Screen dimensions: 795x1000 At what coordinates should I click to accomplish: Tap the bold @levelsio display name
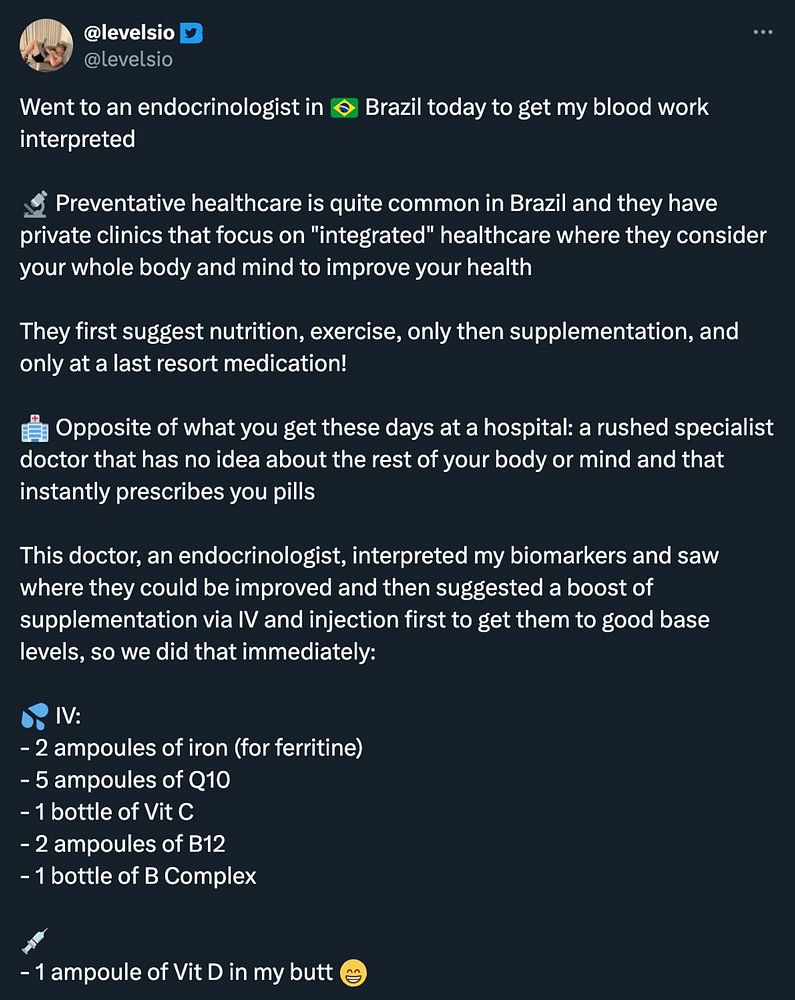pos(130,33)
